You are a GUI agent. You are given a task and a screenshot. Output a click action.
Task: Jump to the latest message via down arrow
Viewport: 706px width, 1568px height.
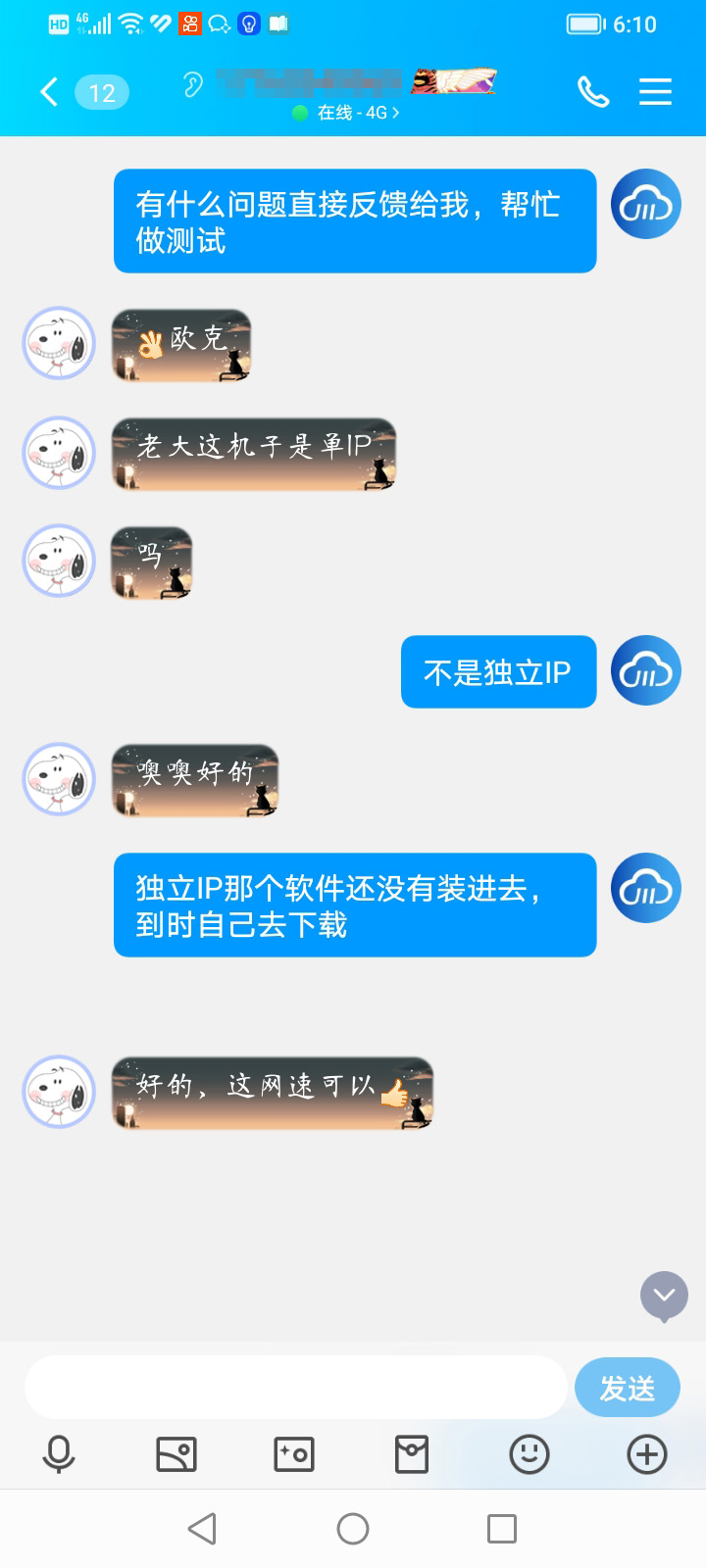664,1296
